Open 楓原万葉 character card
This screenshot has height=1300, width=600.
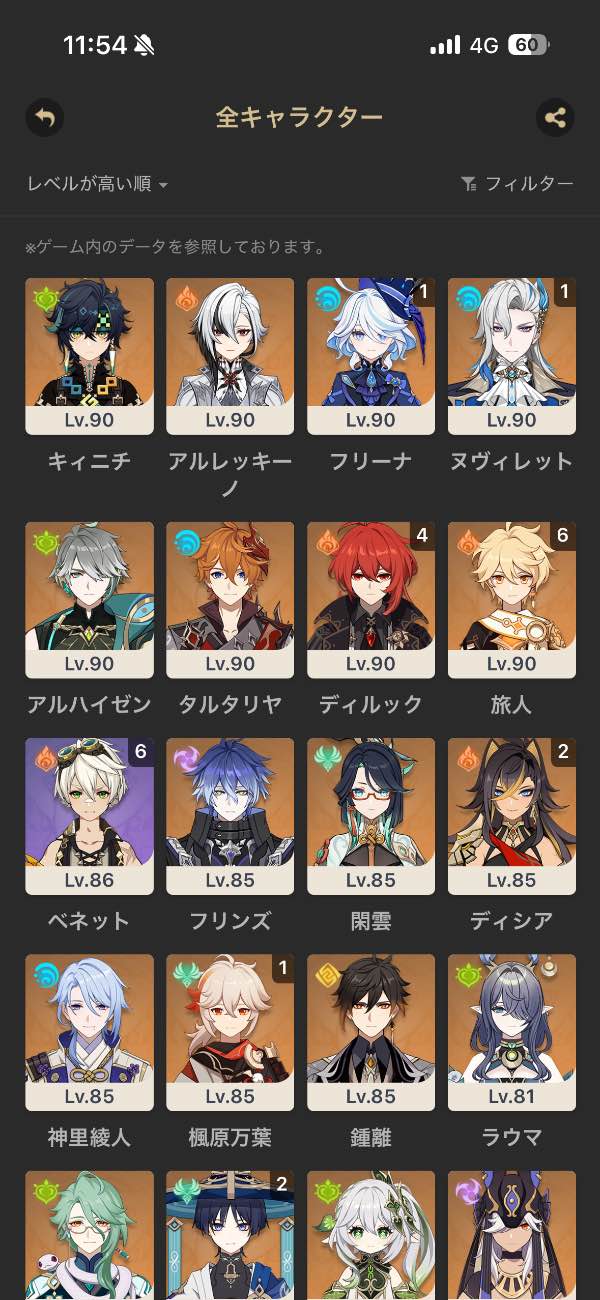(x=230, y=1032)
